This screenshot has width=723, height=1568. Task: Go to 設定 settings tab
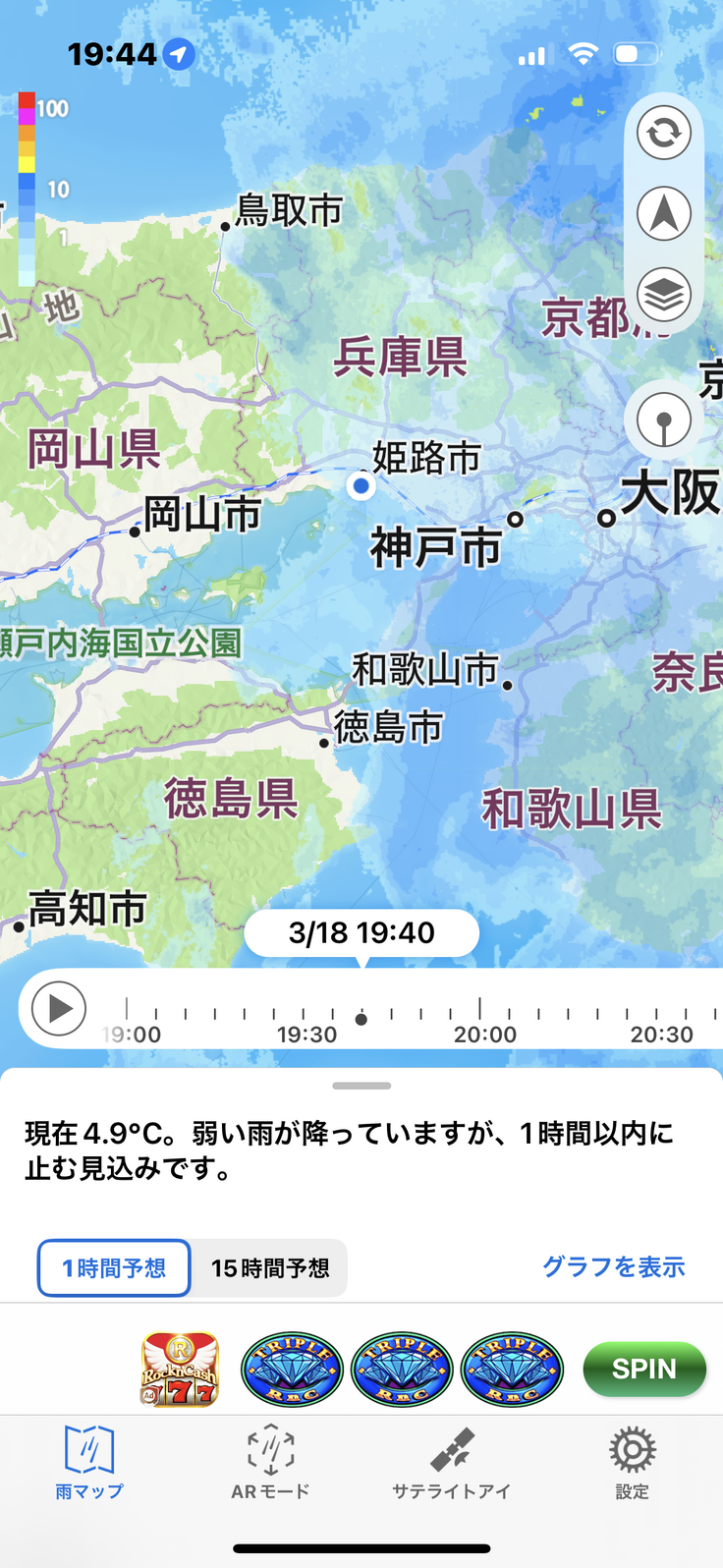click(x=632, y=1462)
